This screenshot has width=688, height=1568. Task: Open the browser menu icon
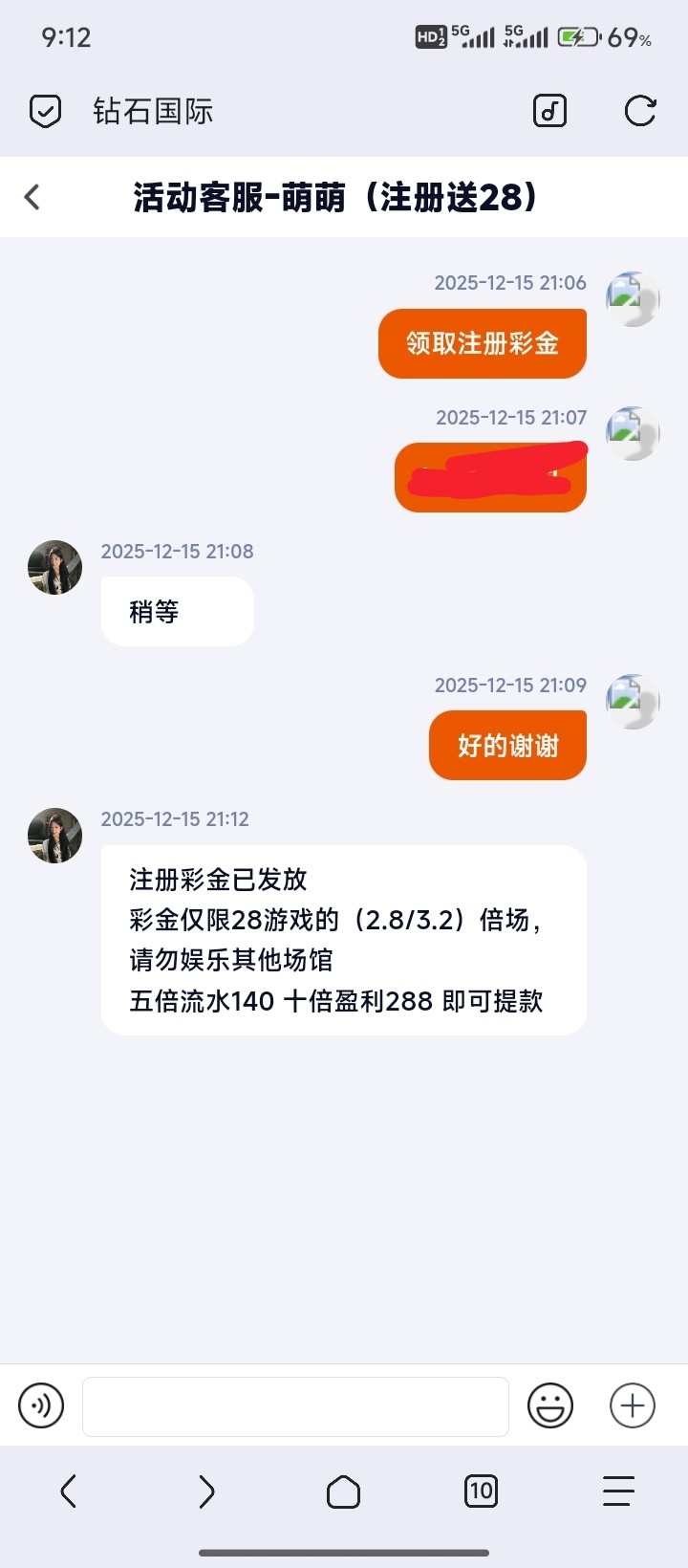(x=618, y=1490)
